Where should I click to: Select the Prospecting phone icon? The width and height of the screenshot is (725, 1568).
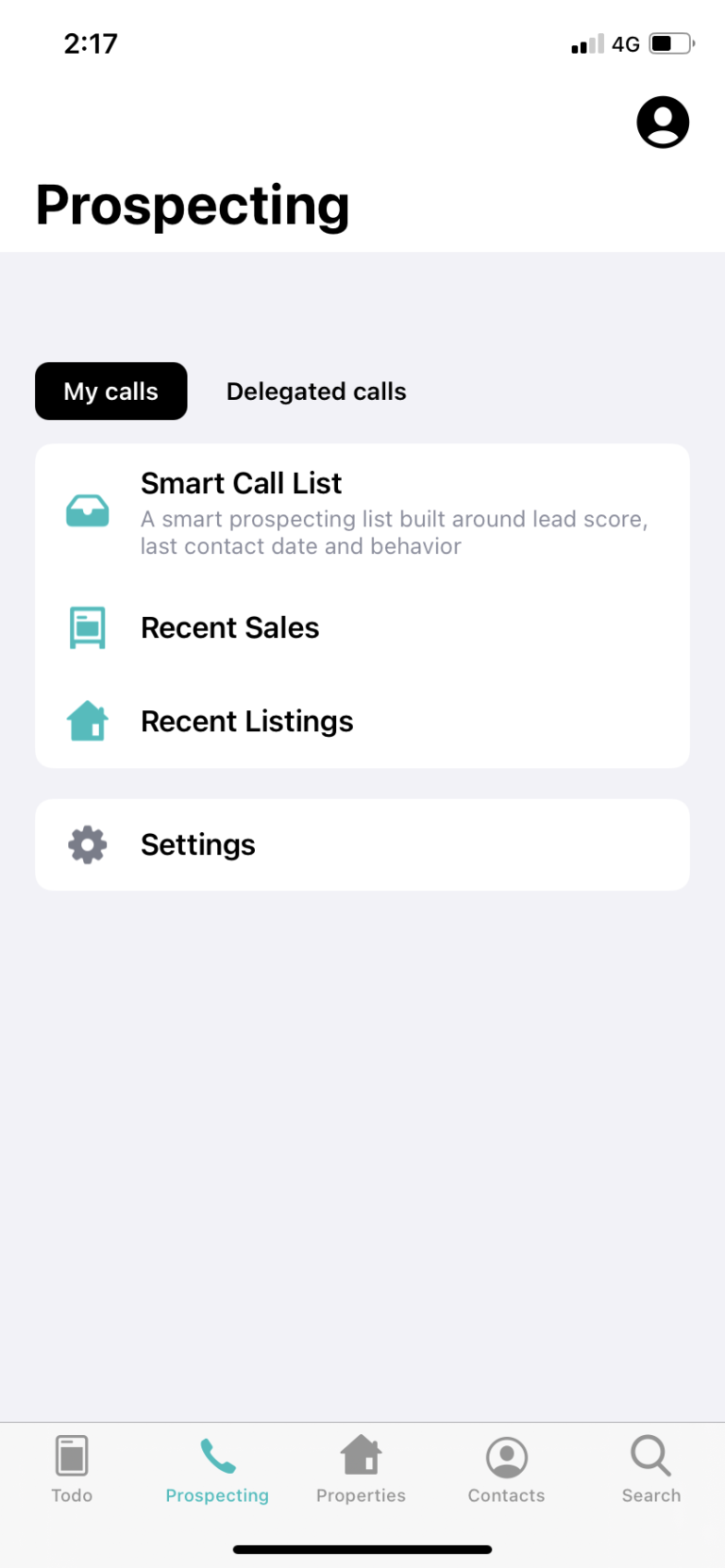click(x=217, y=1456)
